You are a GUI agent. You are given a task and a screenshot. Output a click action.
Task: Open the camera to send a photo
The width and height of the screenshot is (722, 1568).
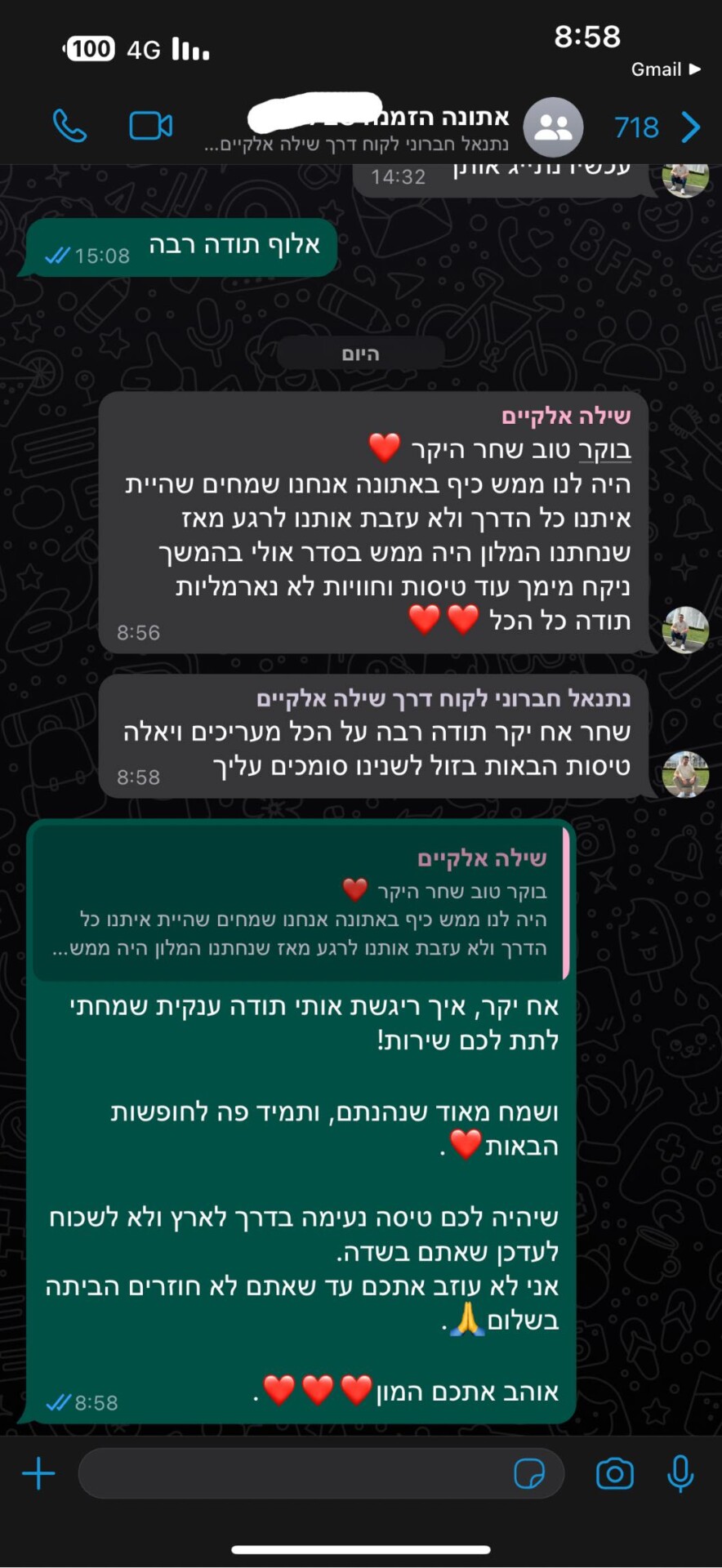tap(615, 1473)
